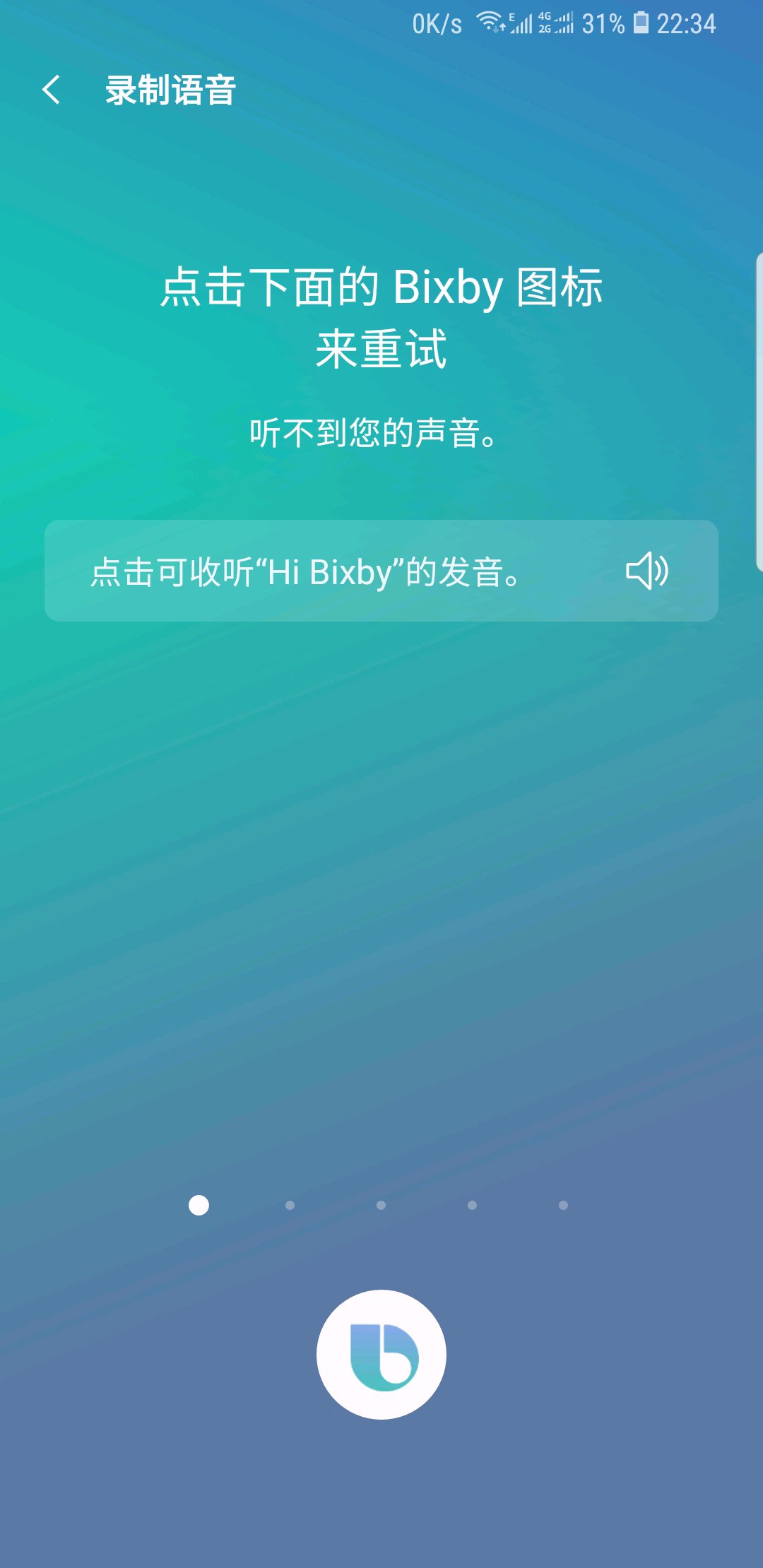Go back from the 录制语音 screen
Viewport: 763px width, 1568px height.
[51, 90]
